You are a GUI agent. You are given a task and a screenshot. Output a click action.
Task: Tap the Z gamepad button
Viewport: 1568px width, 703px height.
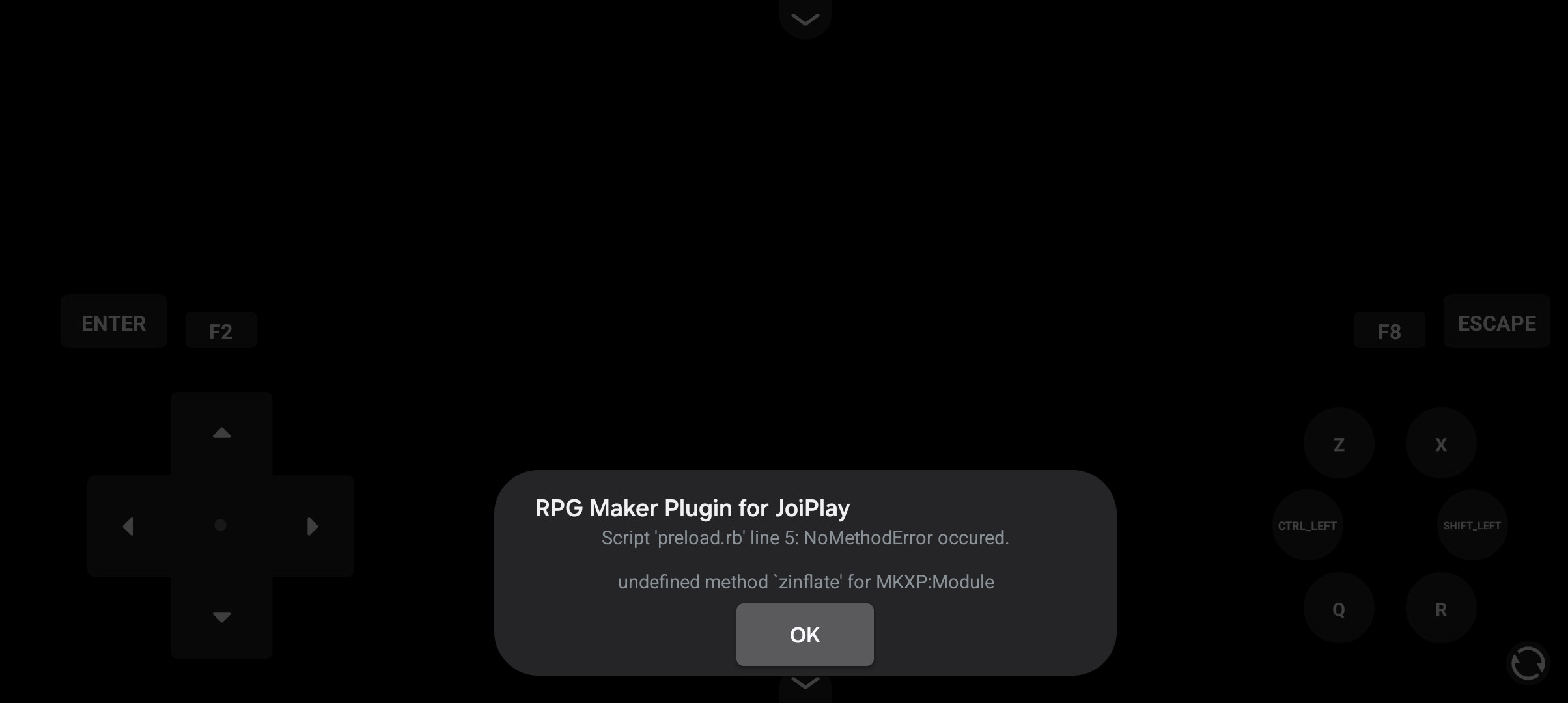1339,444
